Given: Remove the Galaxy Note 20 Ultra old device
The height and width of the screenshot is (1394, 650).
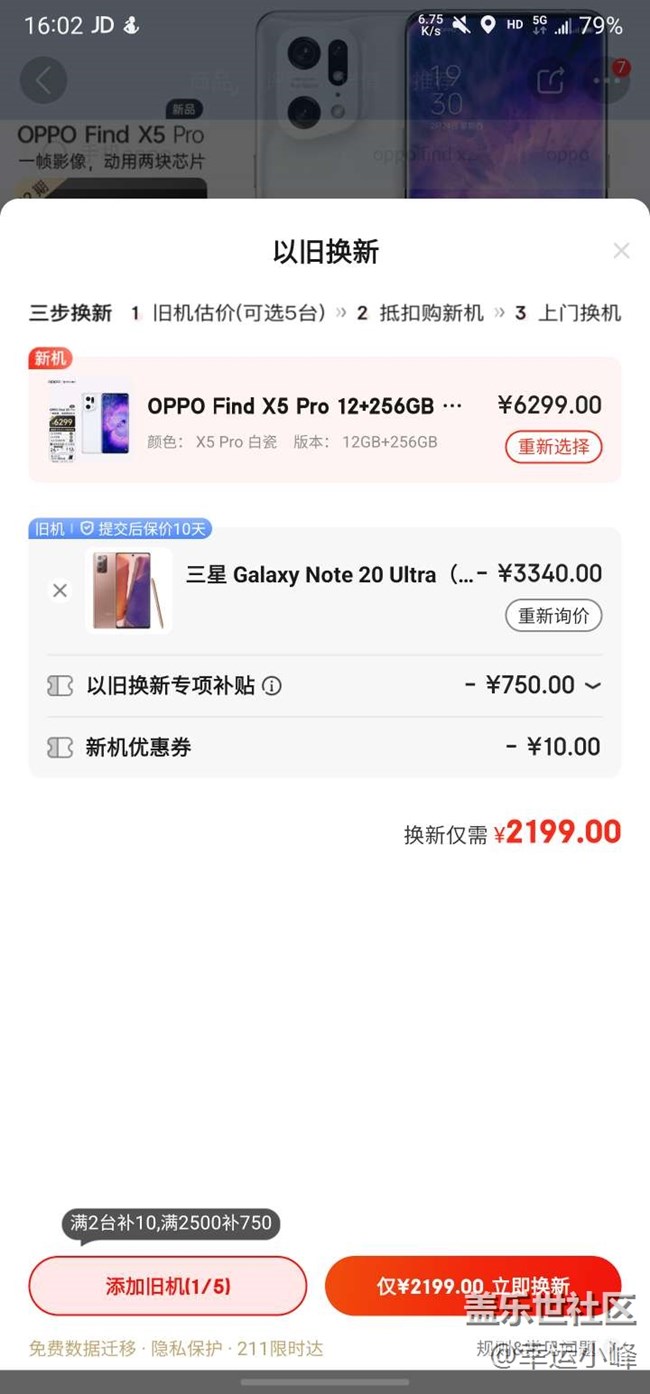Looking at the screenshot, I should (60, 591).
